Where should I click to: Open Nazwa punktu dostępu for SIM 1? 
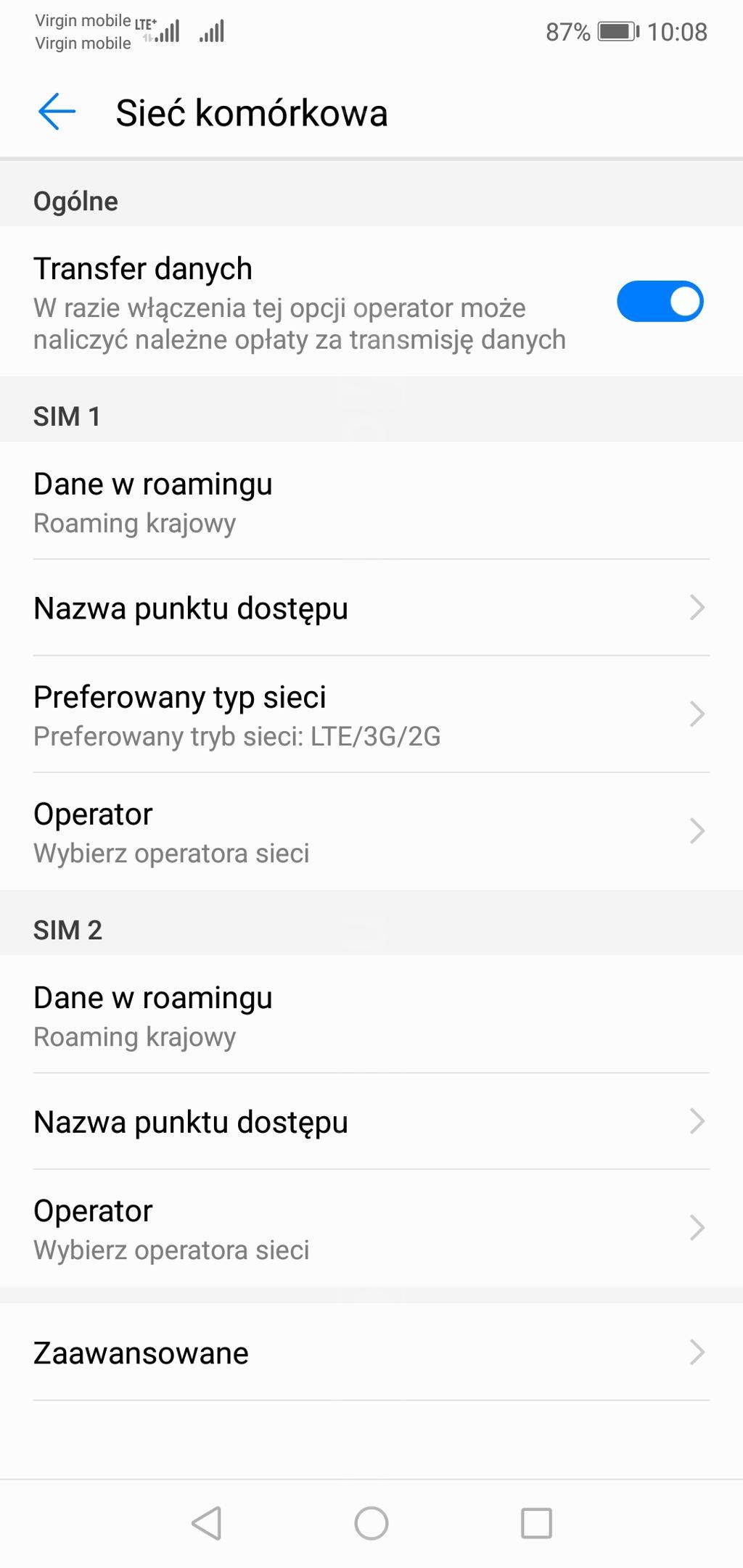tap(370, 608)
